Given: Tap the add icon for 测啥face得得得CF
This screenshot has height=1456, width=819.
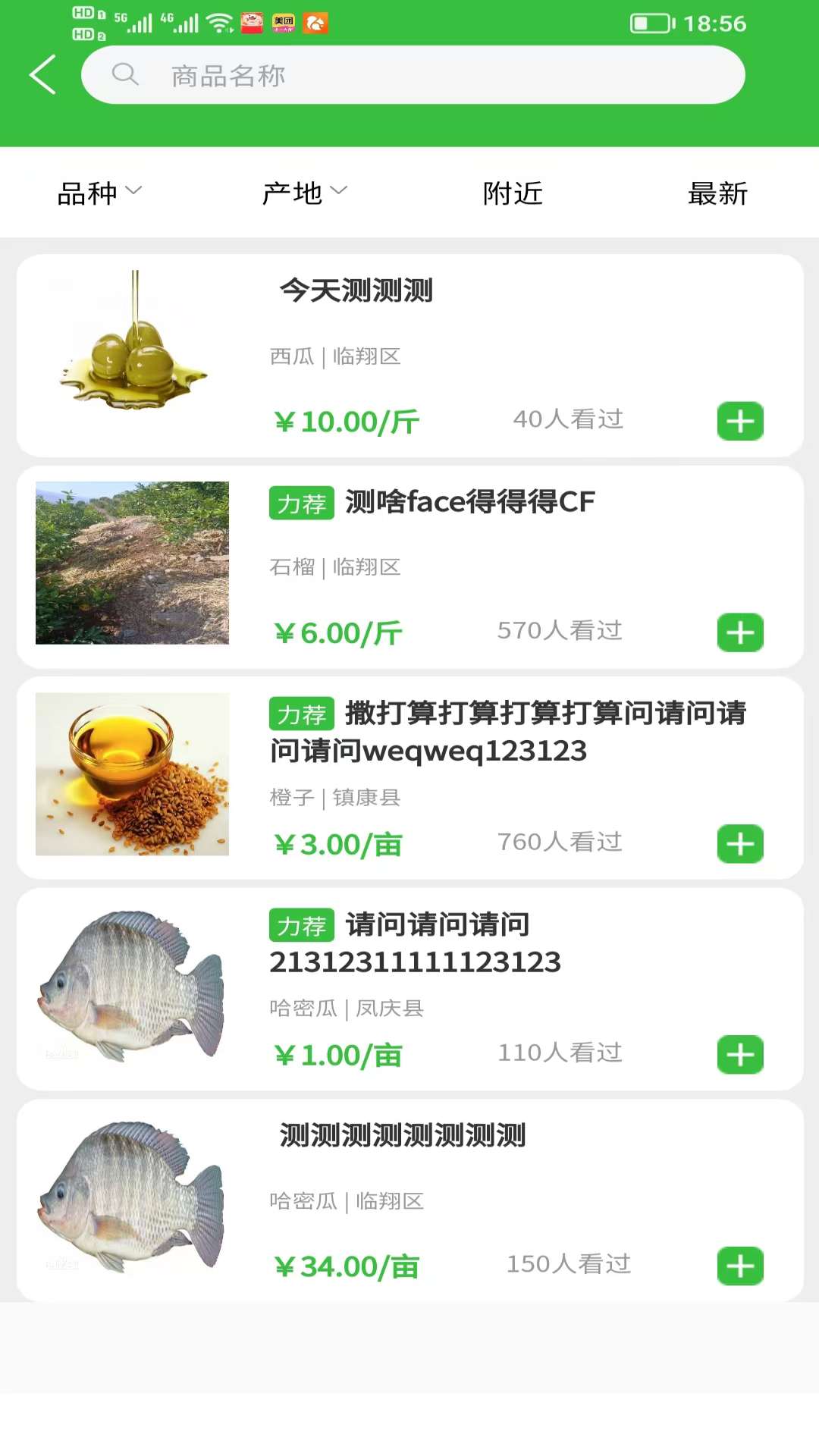Looking at the screenshot, I should [x=739, y=632].
